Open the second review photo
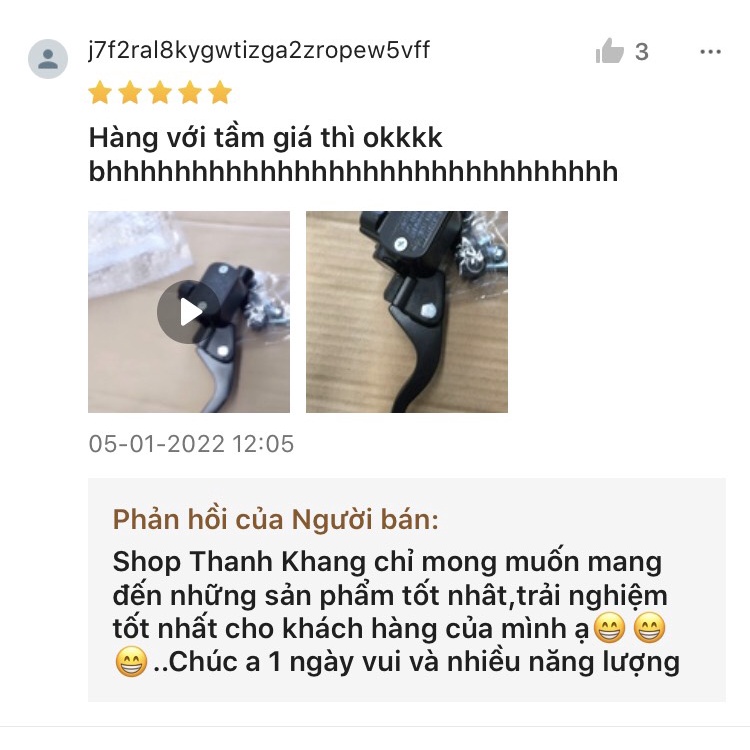 406,312
